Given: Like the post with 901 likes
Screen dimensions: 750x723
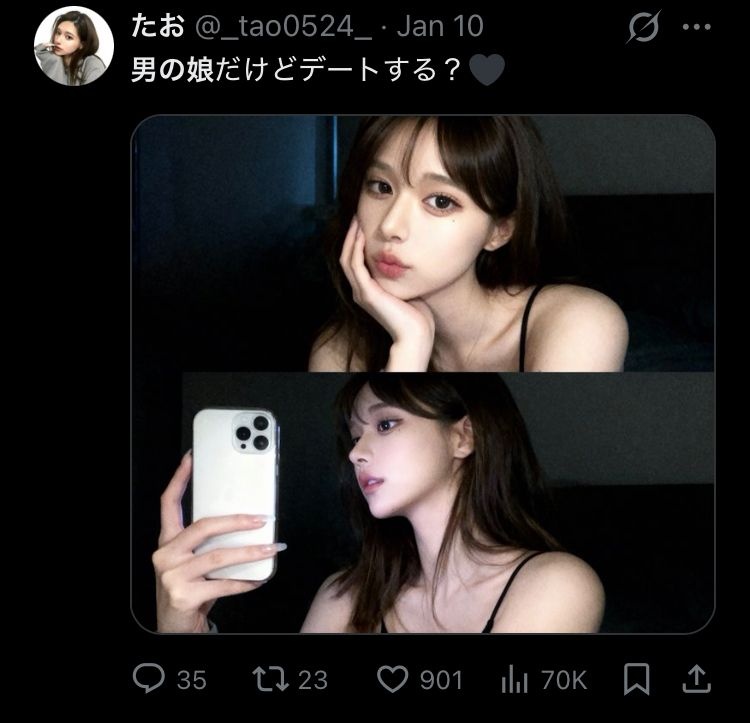Looking at the screenshot, I should point(393,680).
